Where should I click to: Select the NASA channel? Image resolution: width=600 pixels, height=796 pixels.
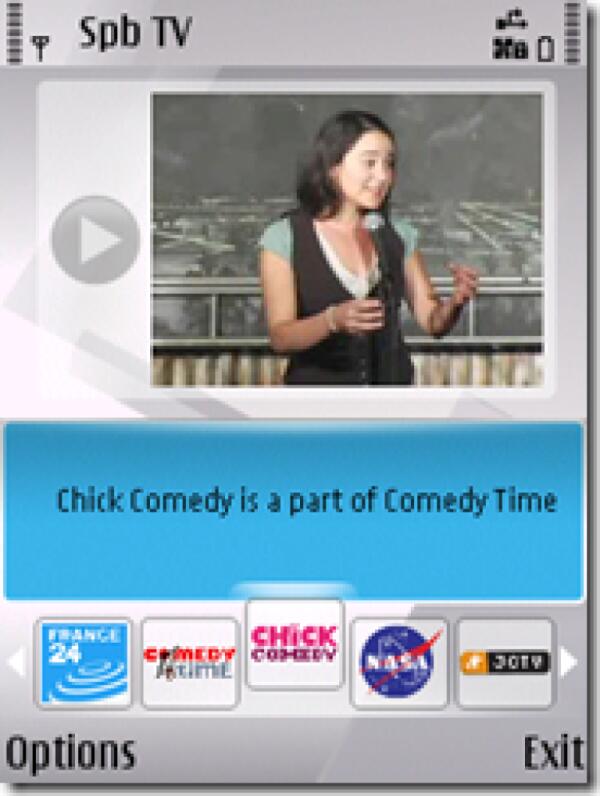(399, 663)
